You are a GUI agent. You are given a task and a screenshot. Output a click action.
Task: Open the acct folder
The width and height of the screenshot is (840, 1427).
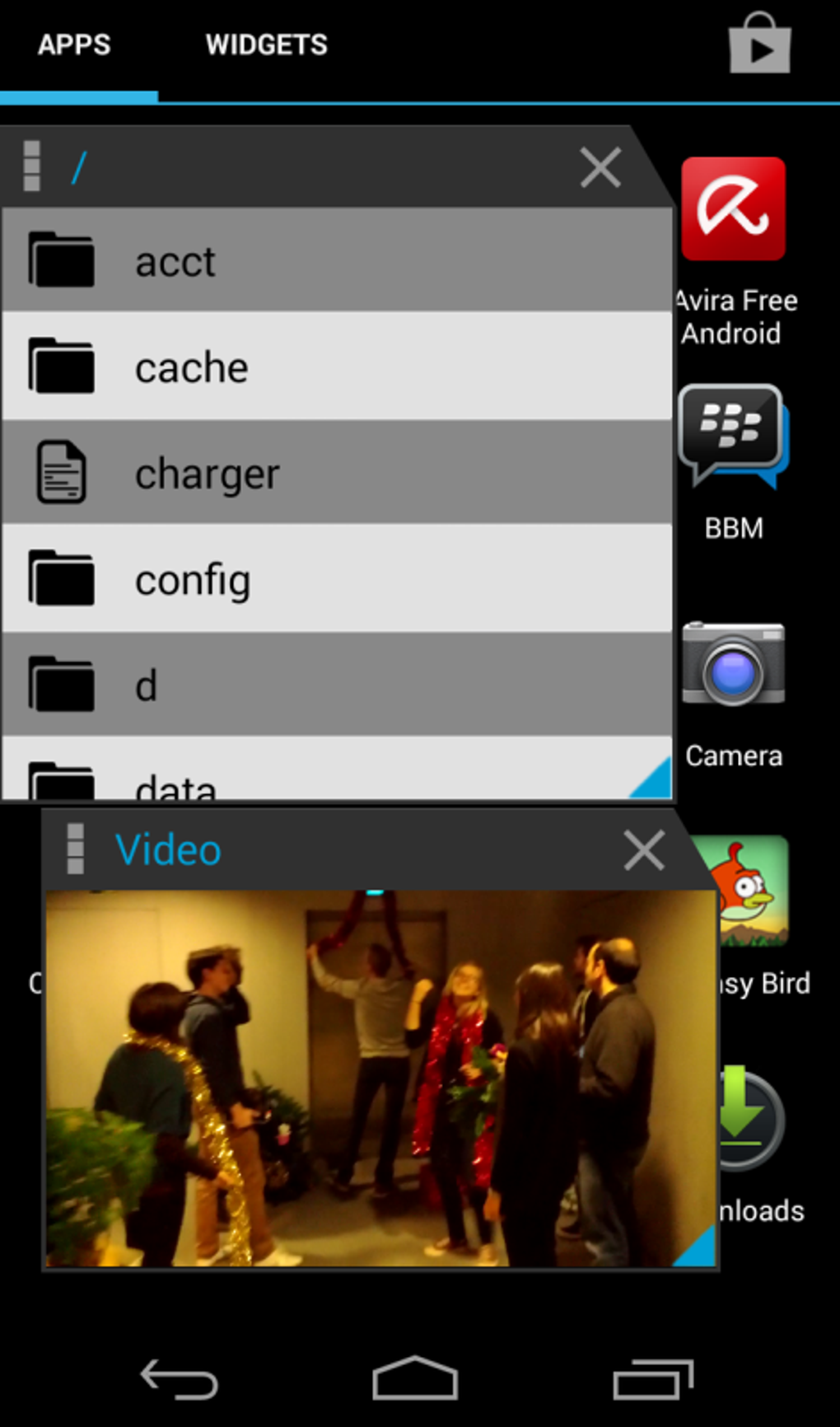tap(337, 260)
